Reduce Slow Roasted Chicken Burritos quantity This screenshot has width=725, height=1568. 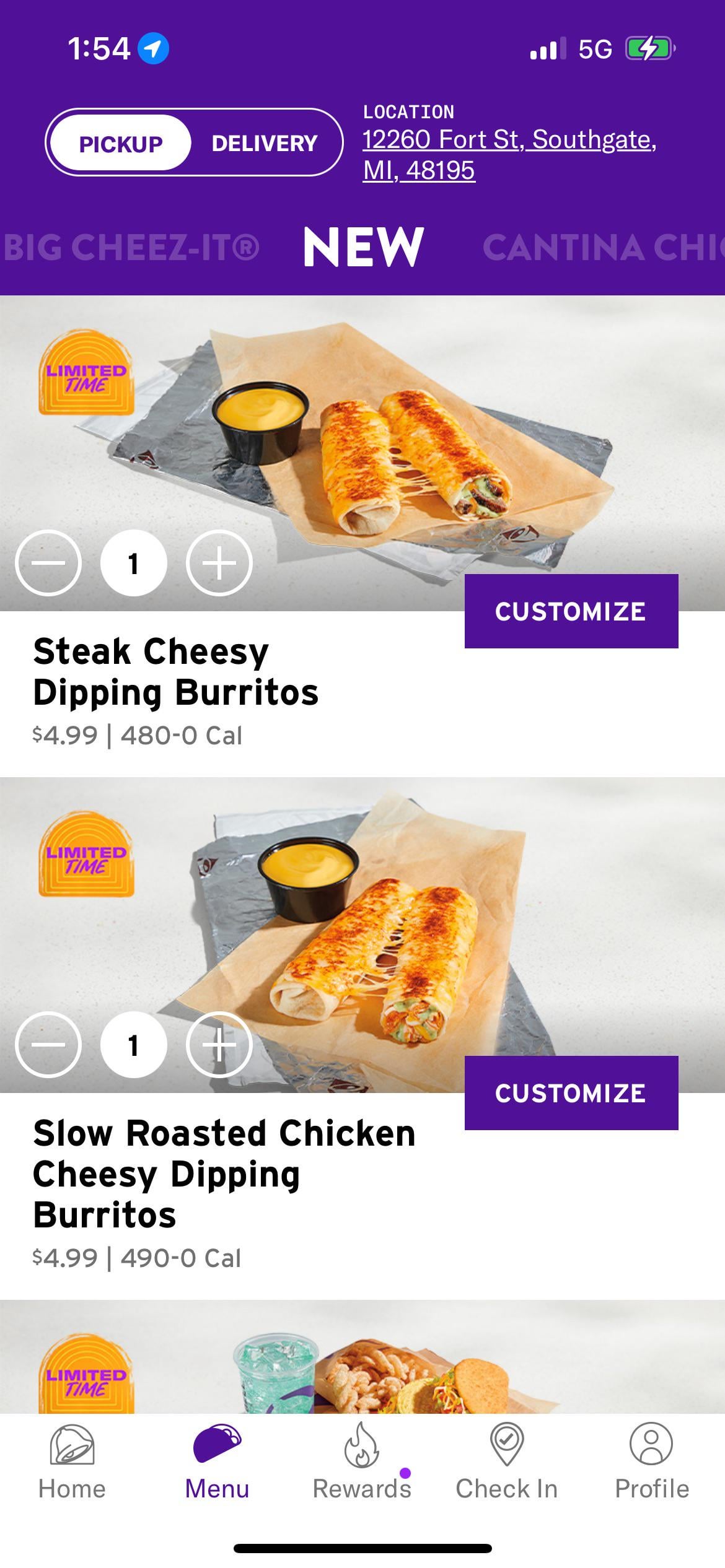pos(48,1045)
